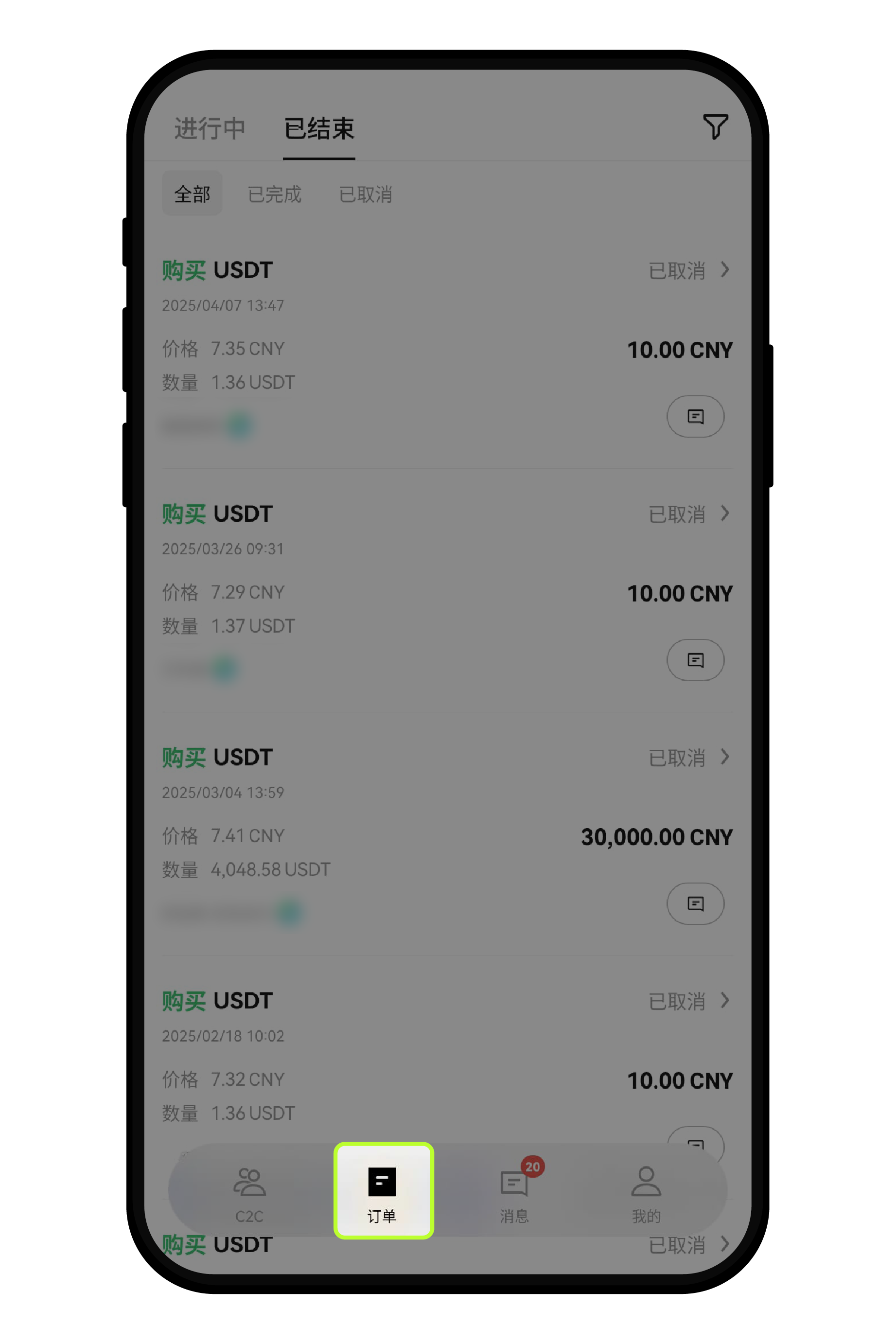Open chat for the 2025/04/07 order
896x1344 pixels.
[695, 417]
